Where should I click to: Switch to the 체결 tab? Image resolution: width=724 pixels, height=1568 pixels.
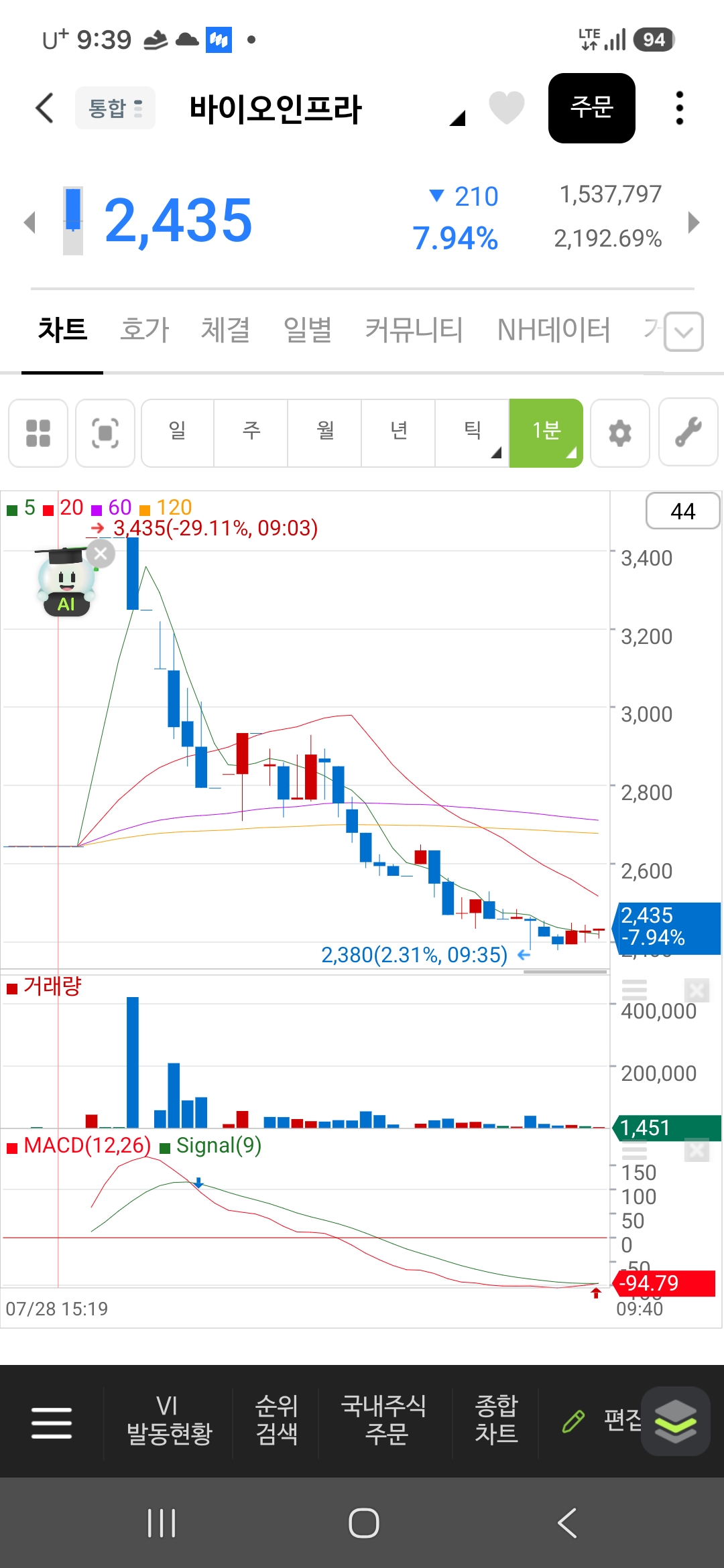(x=226, y=330)
